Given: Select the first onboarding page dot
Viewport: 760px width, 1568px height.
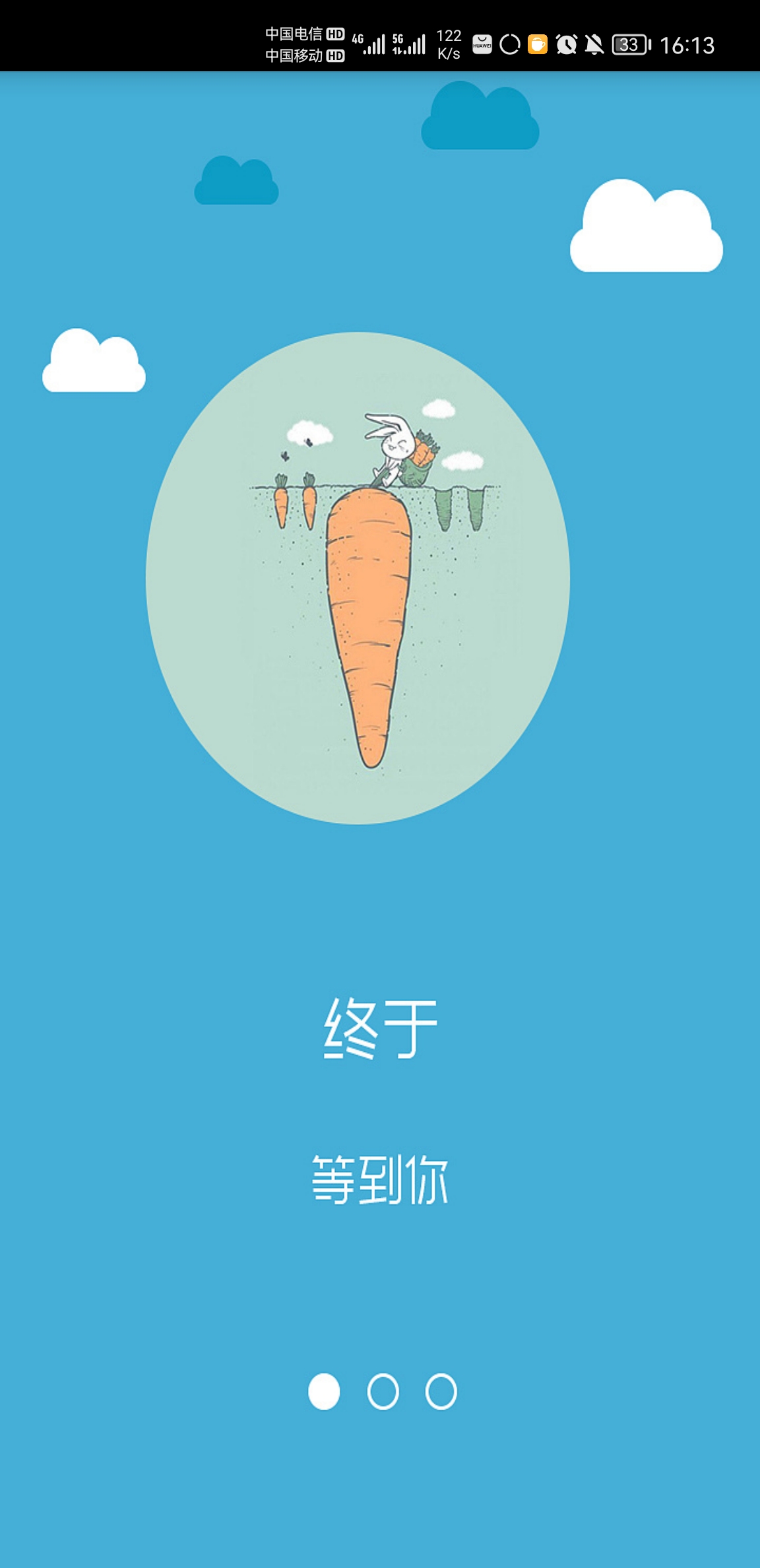Looking at the screenshot, I should (324, 1391).
